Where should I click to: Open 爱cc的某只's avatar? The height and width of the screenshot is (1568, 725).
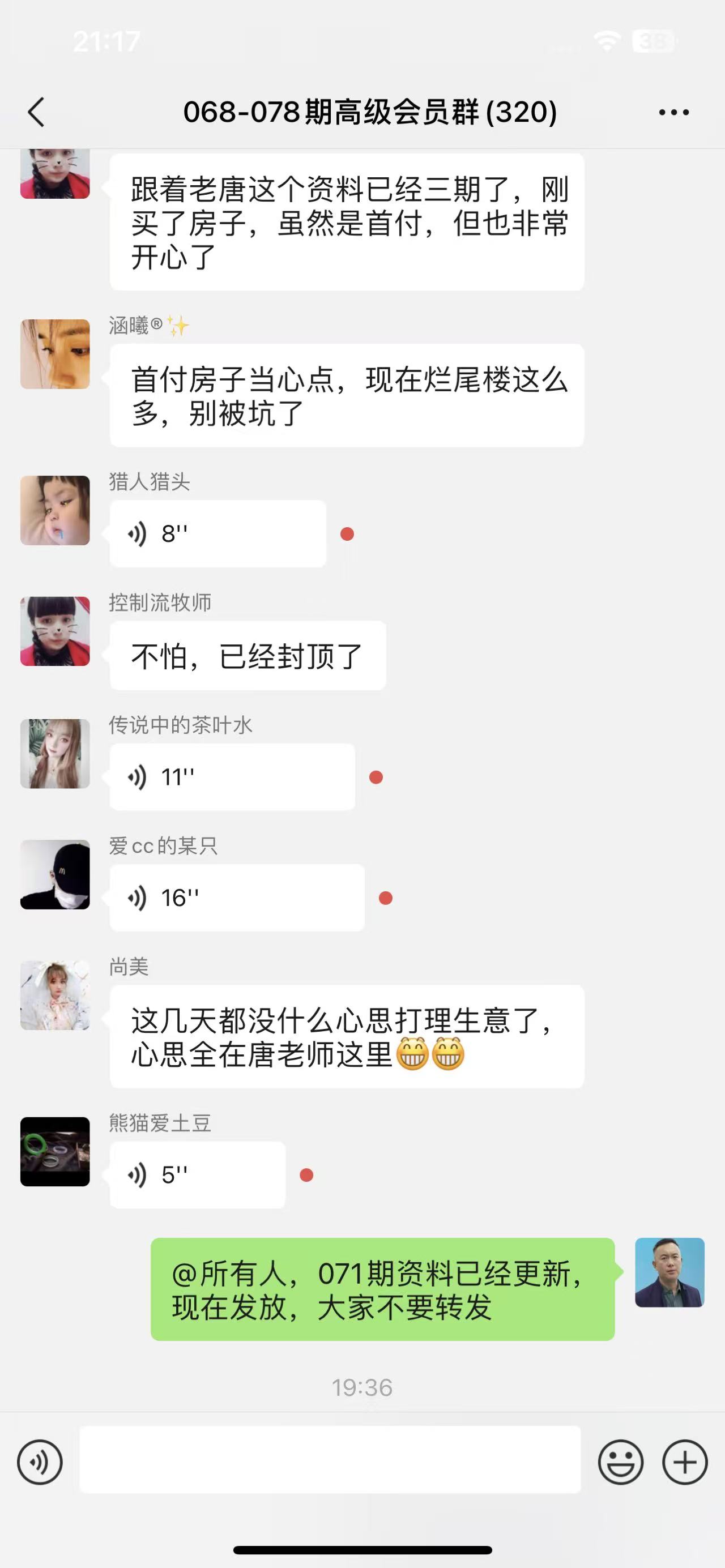[55, 875]
